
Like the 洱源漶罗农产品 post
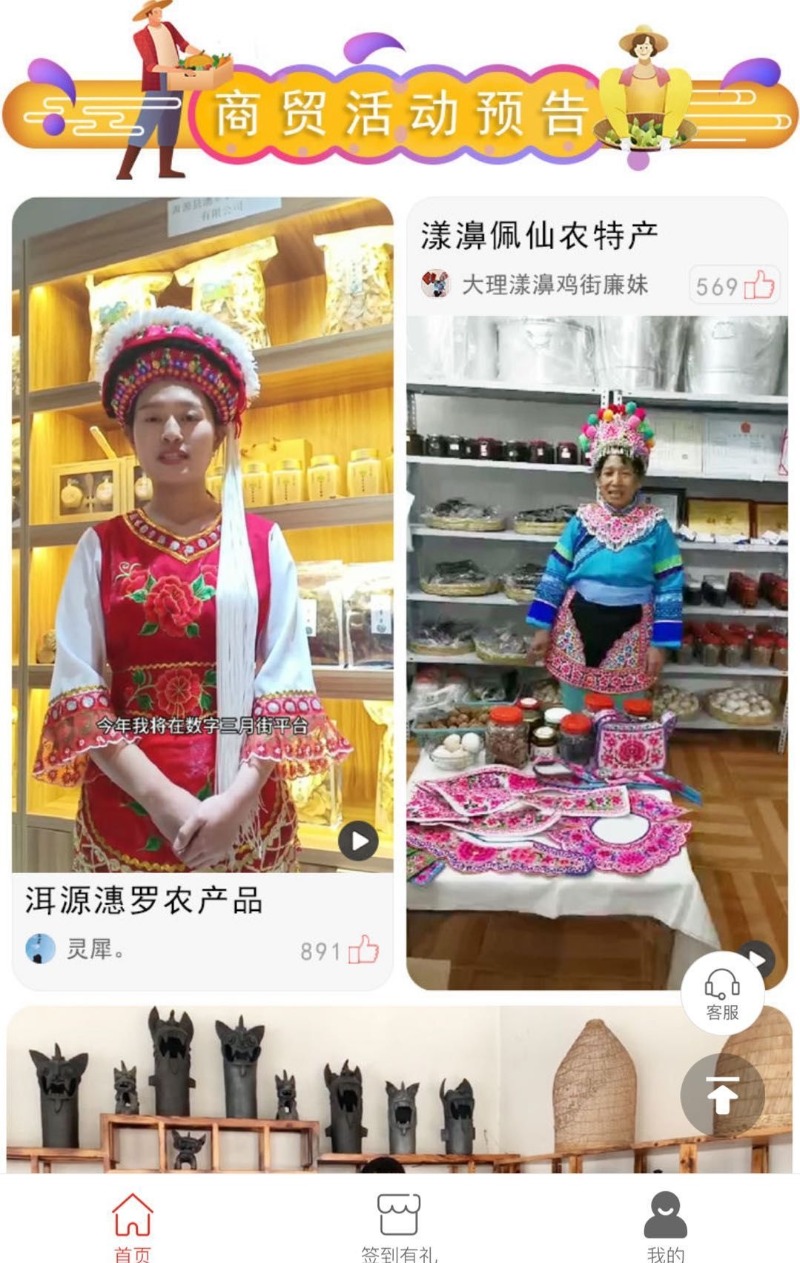click(363, 950)
